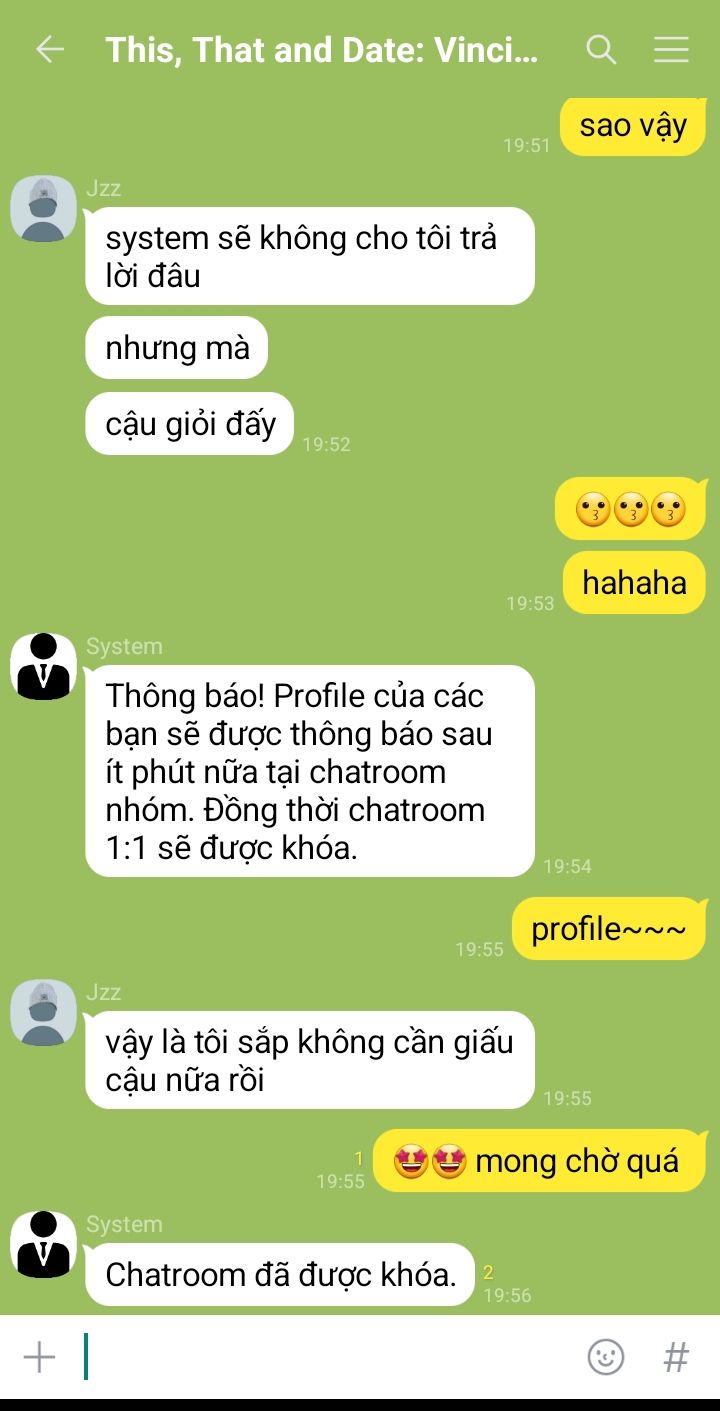Open the chat menu drawer
This screenshot has width=720, height=1411.
point(671,50)
